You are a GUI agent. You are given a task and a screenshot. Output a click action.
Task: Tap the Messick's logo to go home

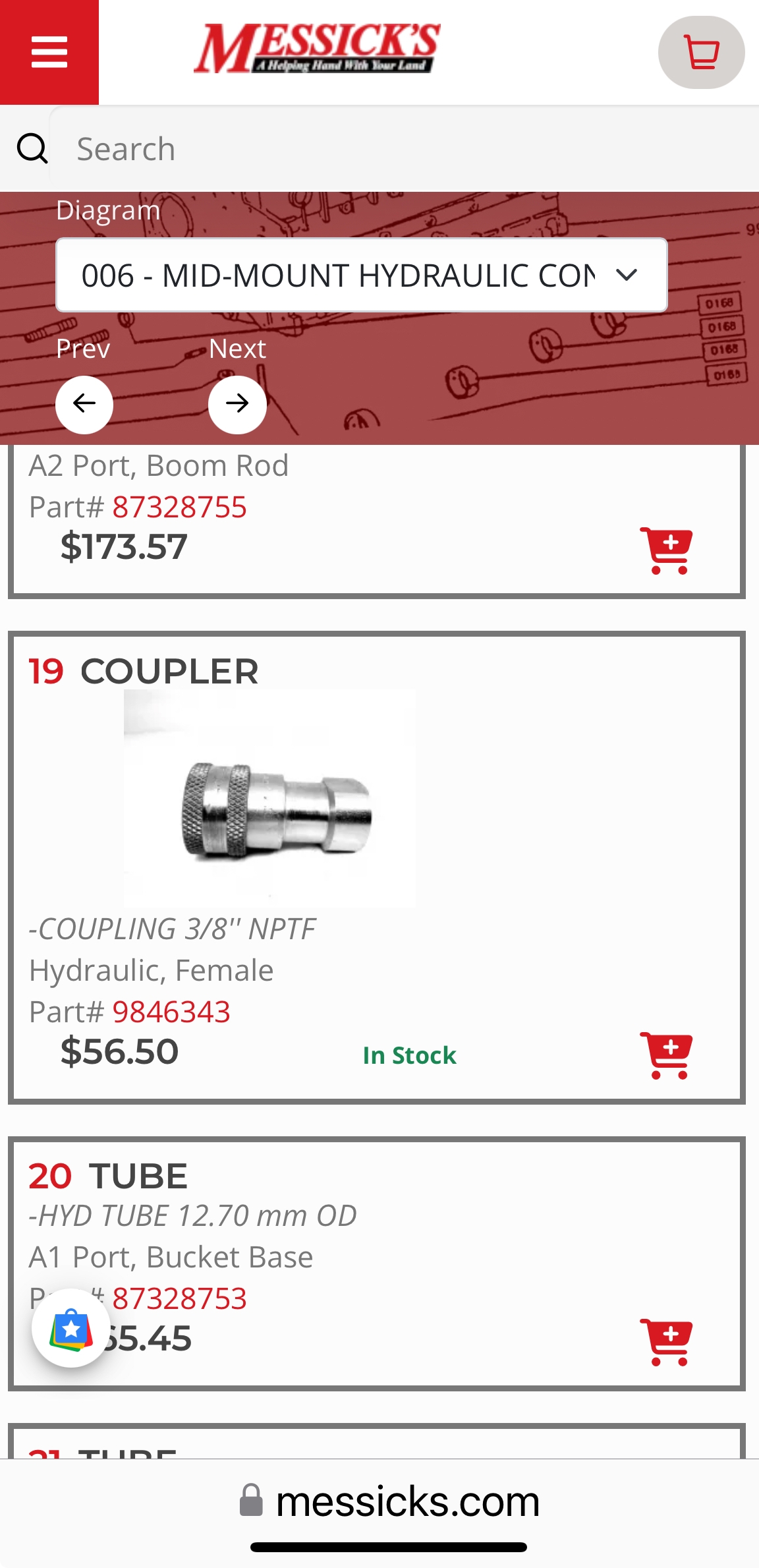pyautogui.click(x=316, y=48)
